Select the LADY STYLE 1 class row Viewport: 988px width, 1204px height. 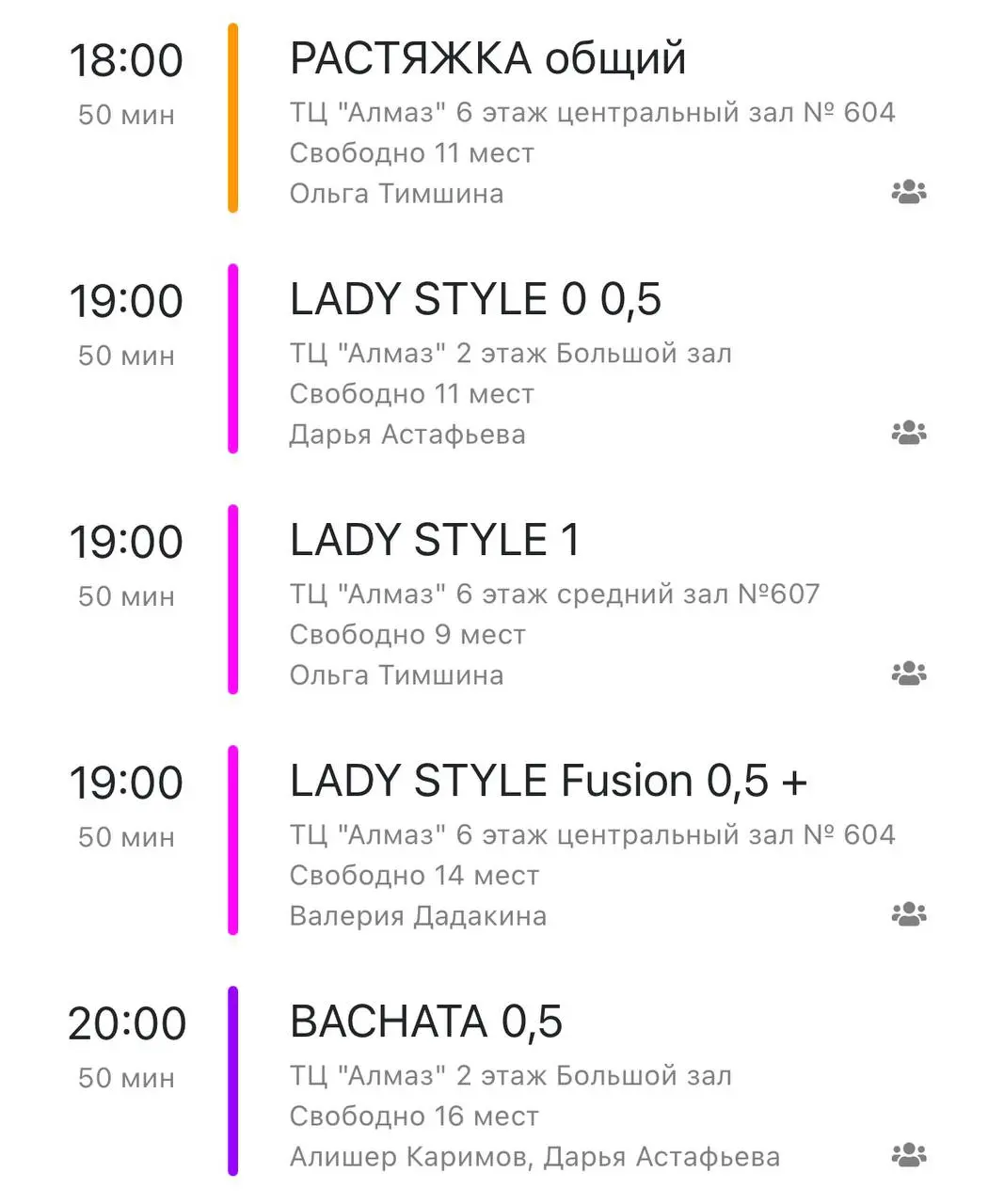(x=434, y=541)
